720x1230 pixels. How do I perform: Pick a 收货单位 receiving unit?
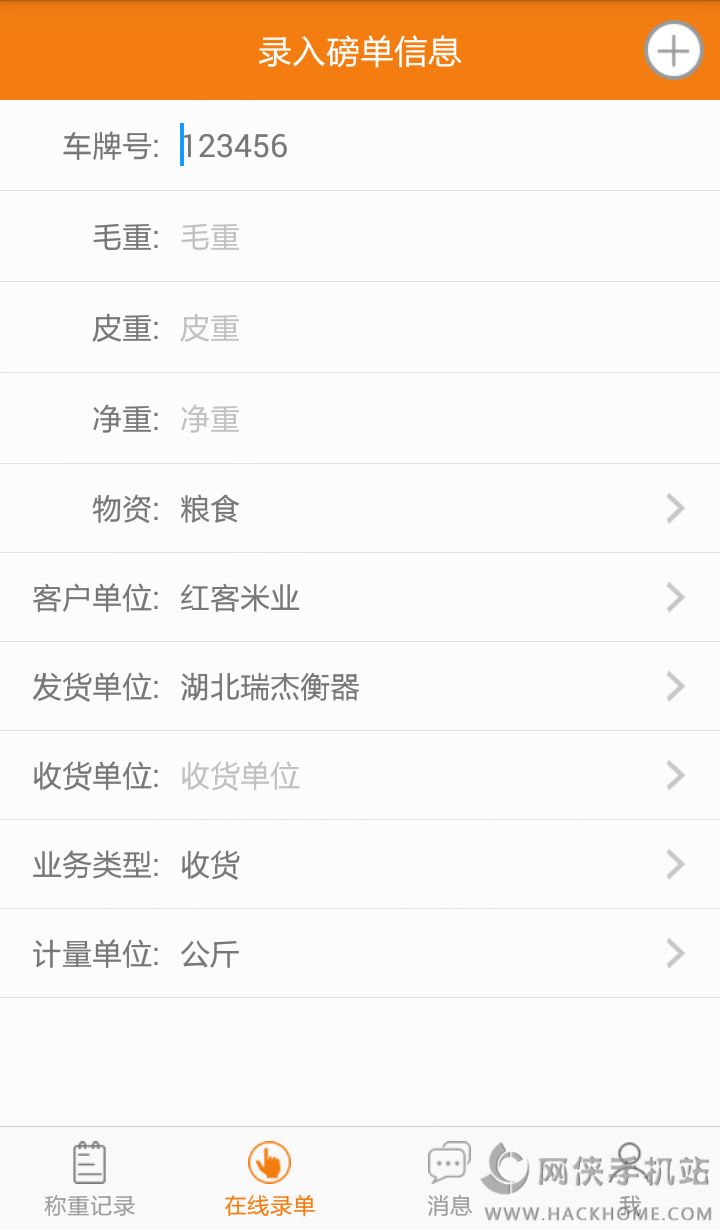click(400, 776)
